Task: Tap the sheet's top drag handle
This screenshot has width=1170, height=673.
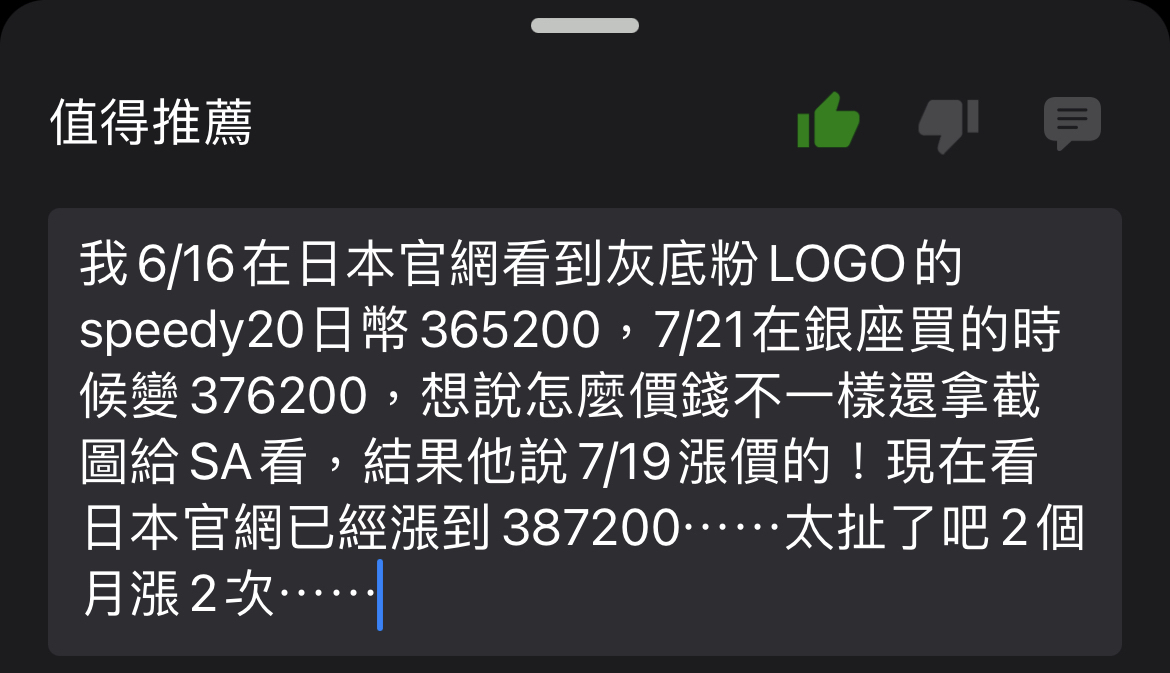Action: pos(585,26)
